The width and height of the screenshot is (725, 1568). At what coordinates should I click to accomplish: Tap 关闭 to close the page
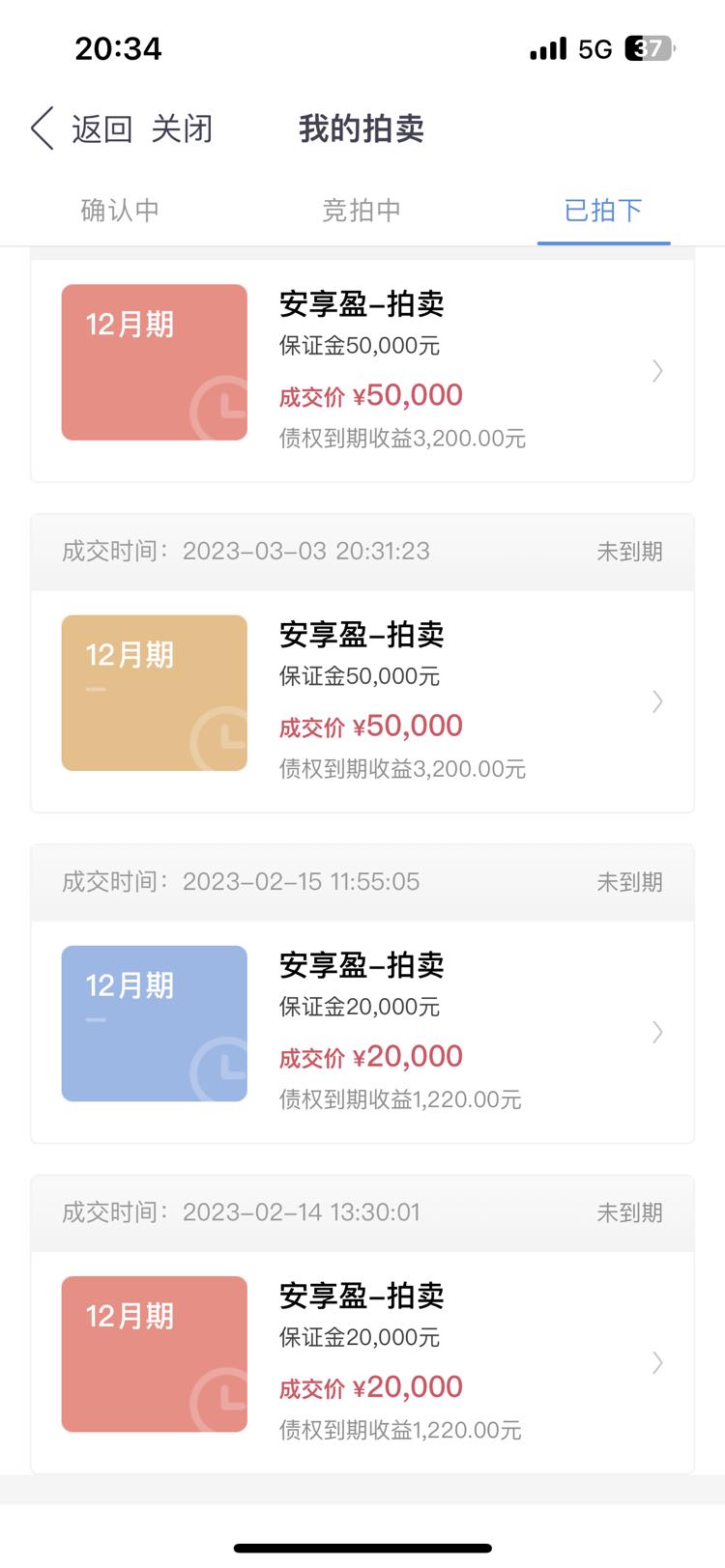point(182,128)
